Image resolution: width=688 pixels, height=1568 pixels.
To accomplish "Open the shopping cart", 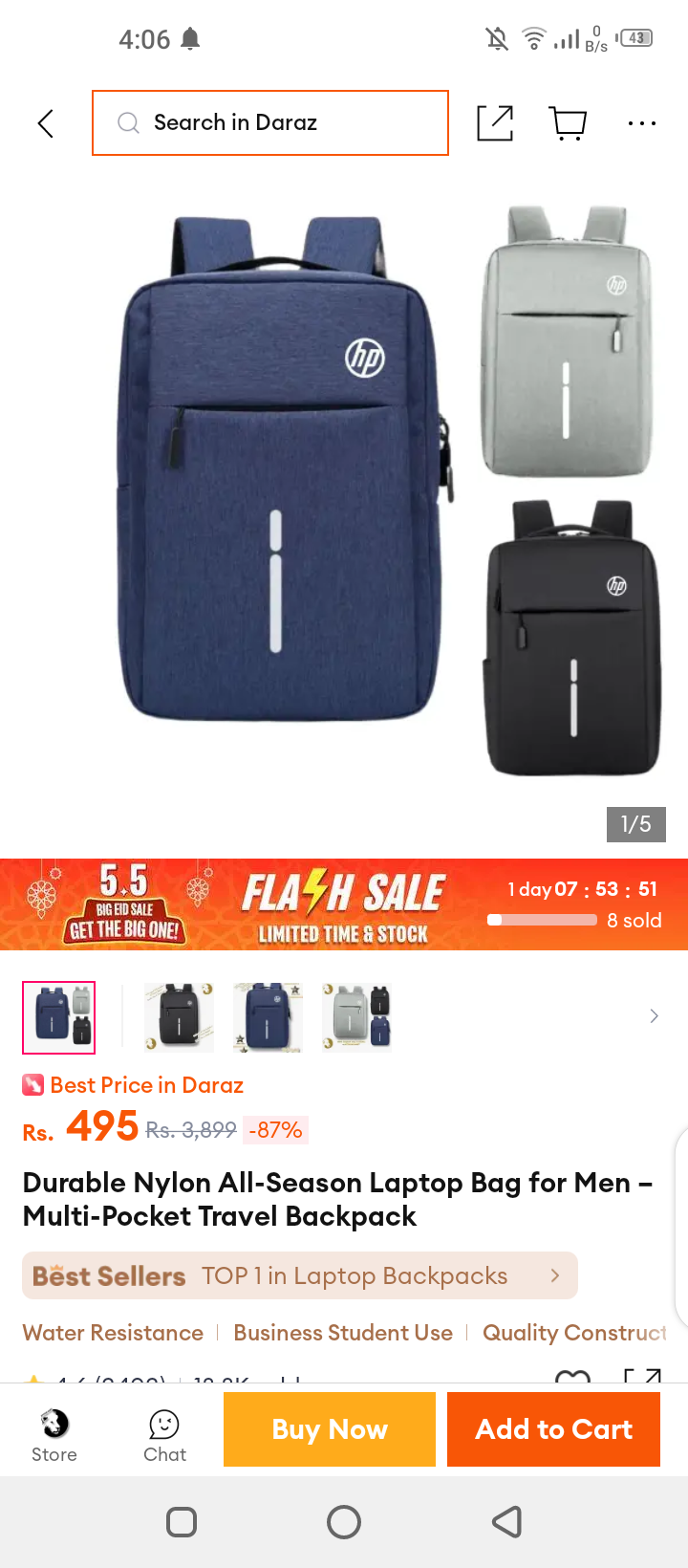I will 569,123.
